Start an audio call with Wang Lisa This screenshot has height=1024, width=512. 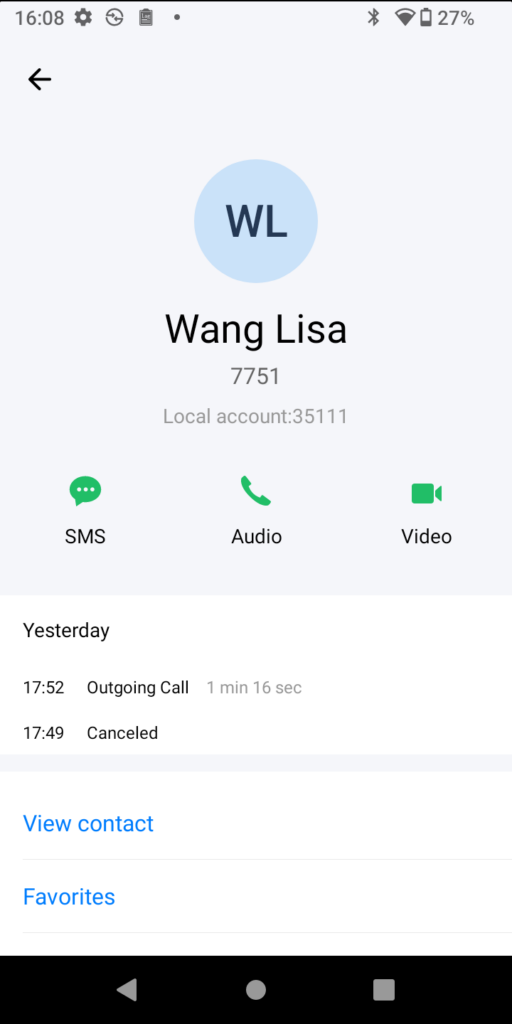[x=256, y=511]
